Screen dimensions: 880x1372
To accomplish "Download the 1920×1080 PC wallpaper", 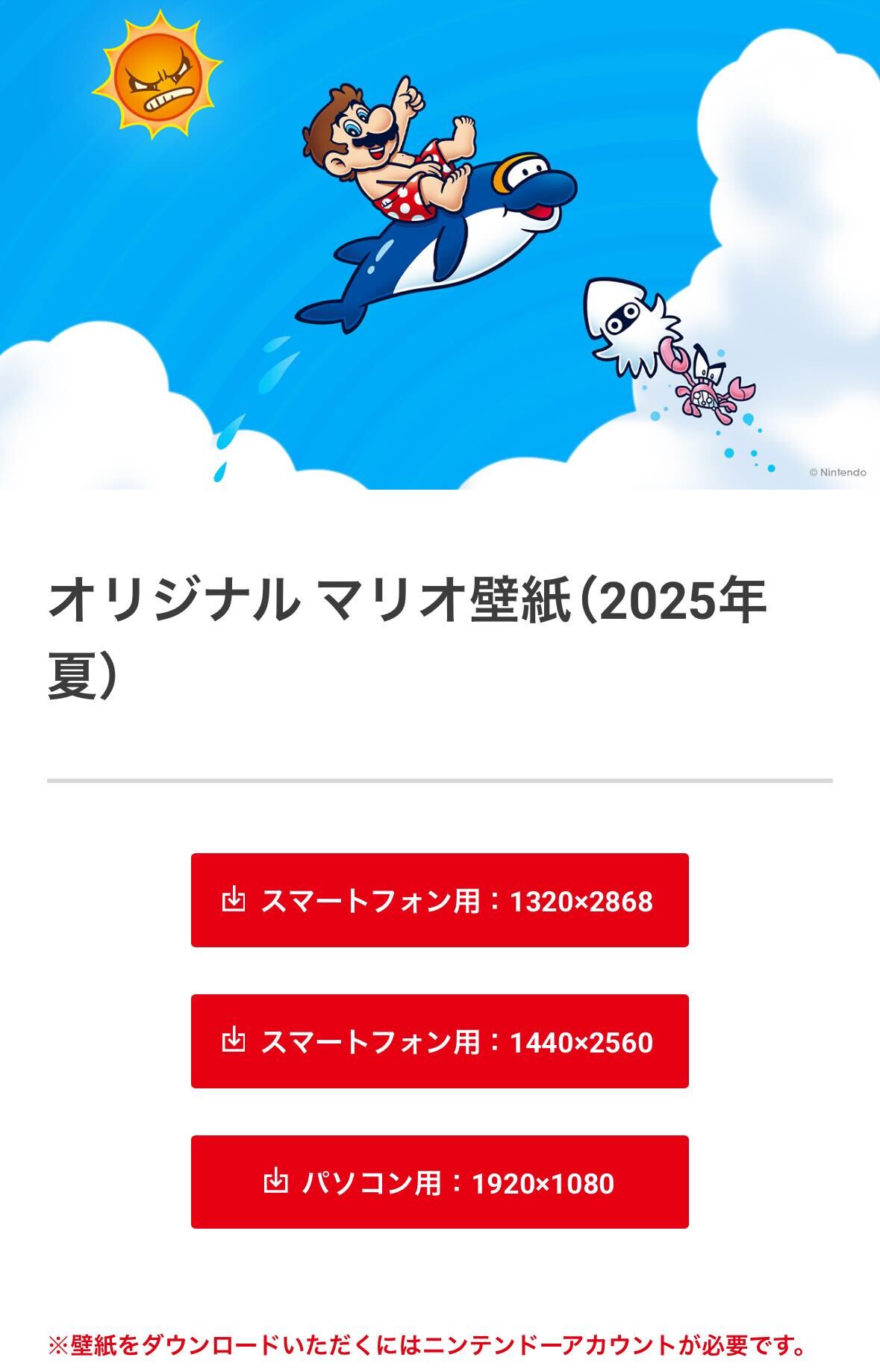I will 439,1182.
